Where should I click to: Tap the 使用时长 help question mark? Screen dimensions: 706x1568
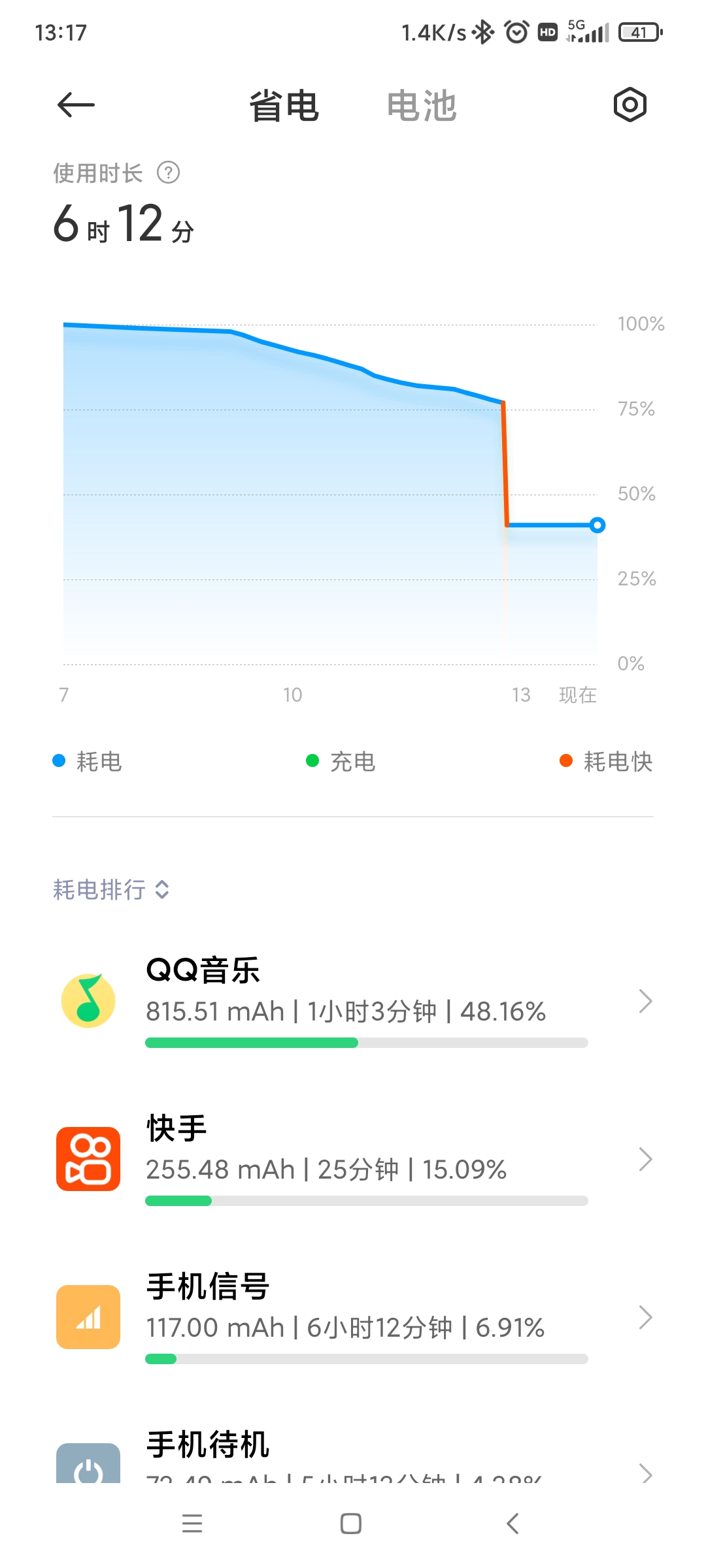click(x=168, y=173)
